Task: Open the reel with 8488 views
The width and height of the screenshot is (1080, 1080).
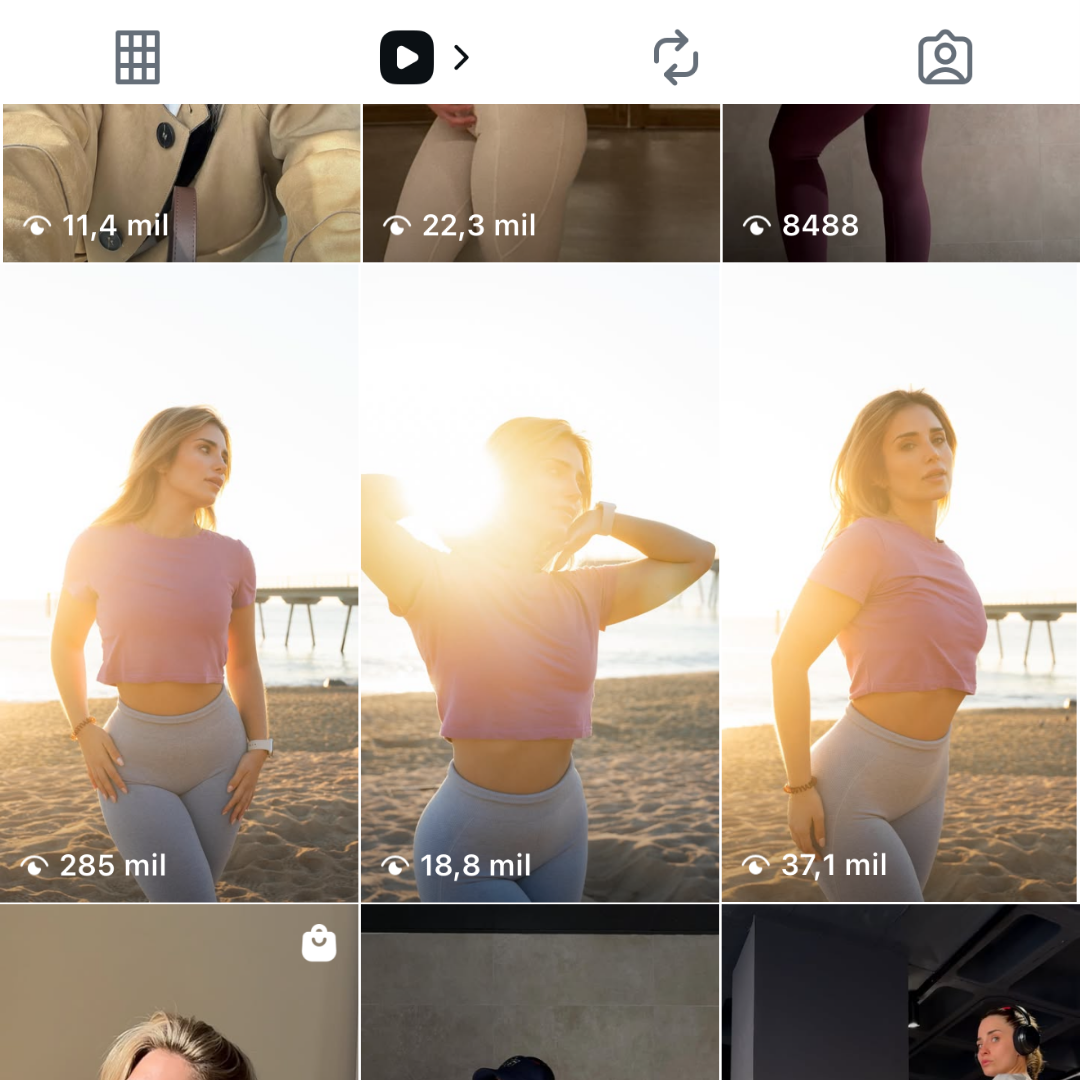Action: click(900, 182)
